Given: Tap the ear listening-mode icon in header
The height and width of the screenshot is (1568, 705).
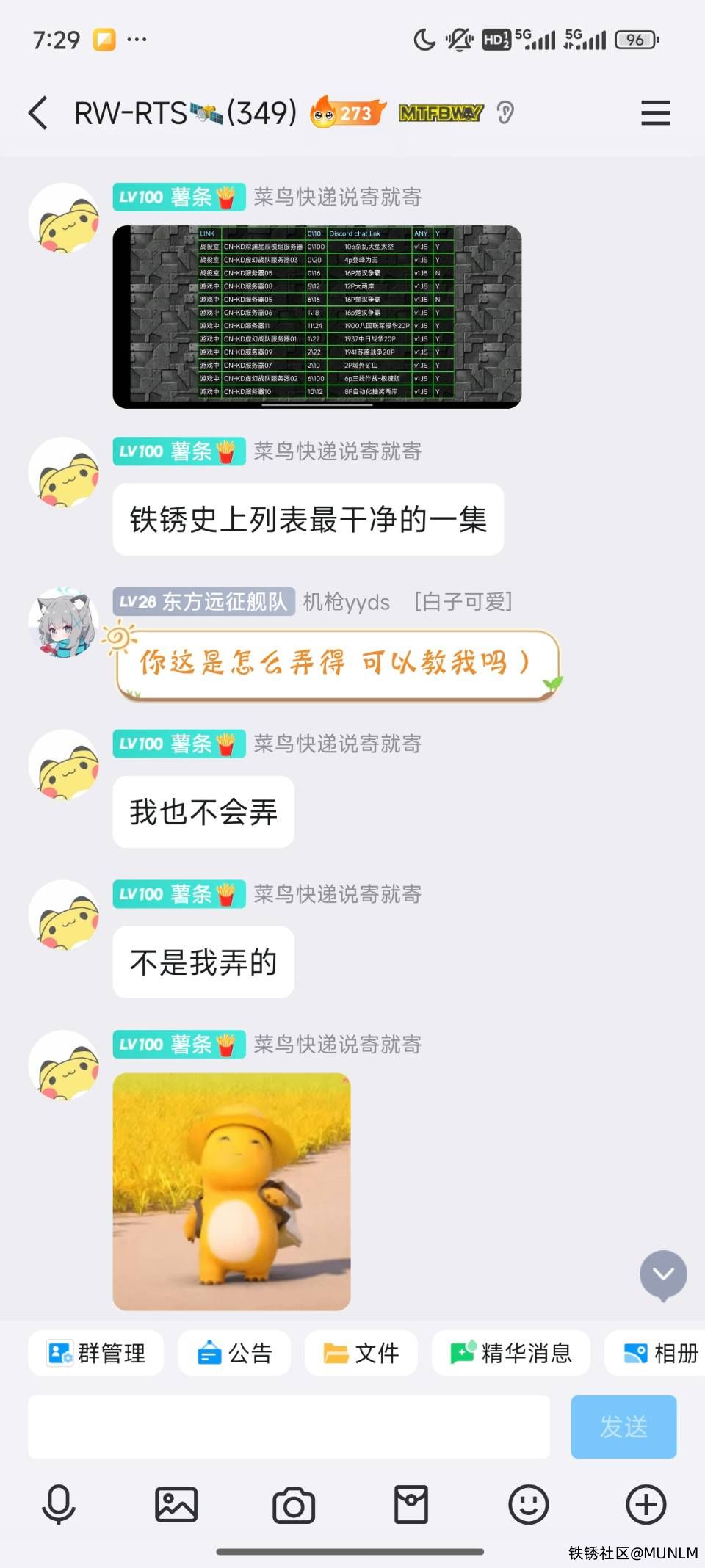Looking at the screenshot, I should 505,113.
